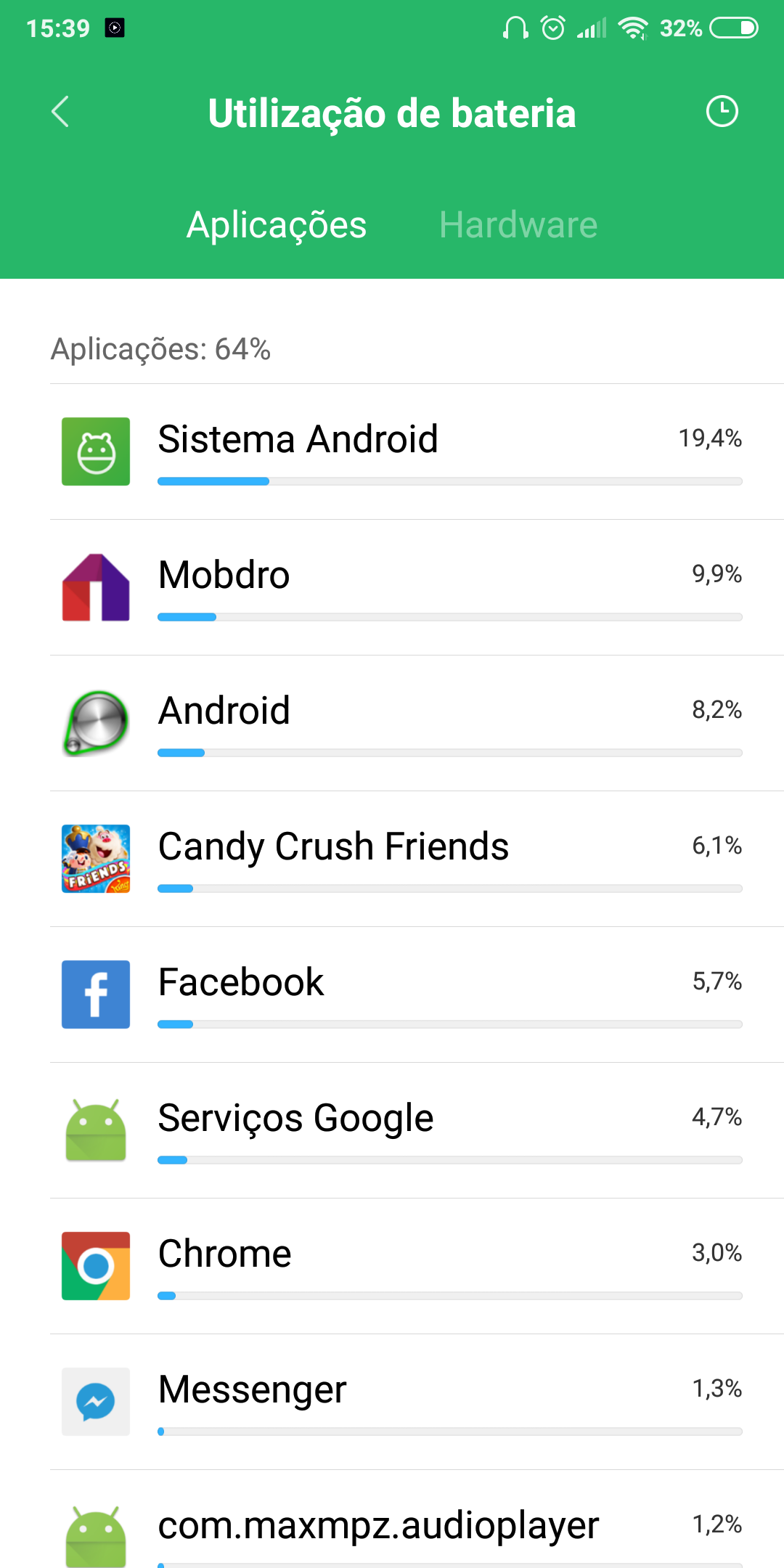Viewport: 784px width, 1568px height.
Task: Select the Aplicações tab
Action: (277, 225)
